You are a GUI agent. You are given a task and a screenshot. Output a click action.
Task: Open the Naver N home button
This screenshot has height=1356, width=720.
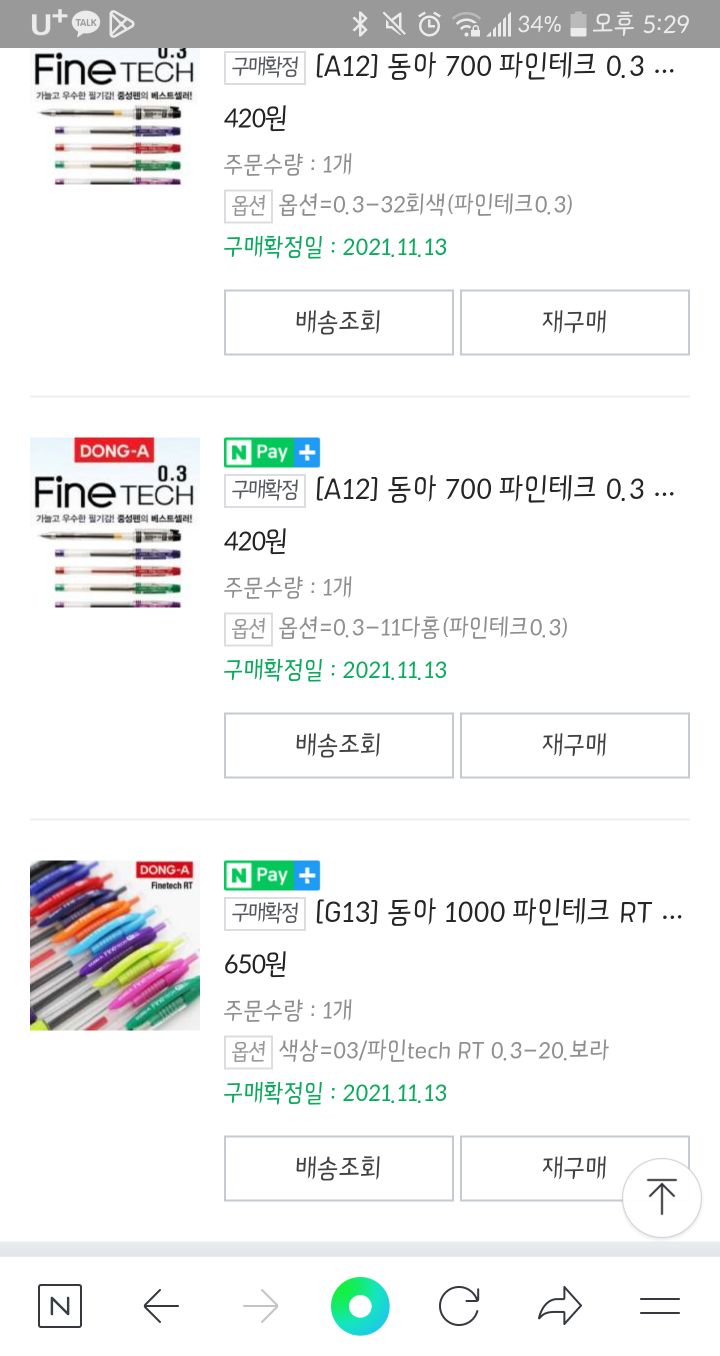(x=60, y=1306)
